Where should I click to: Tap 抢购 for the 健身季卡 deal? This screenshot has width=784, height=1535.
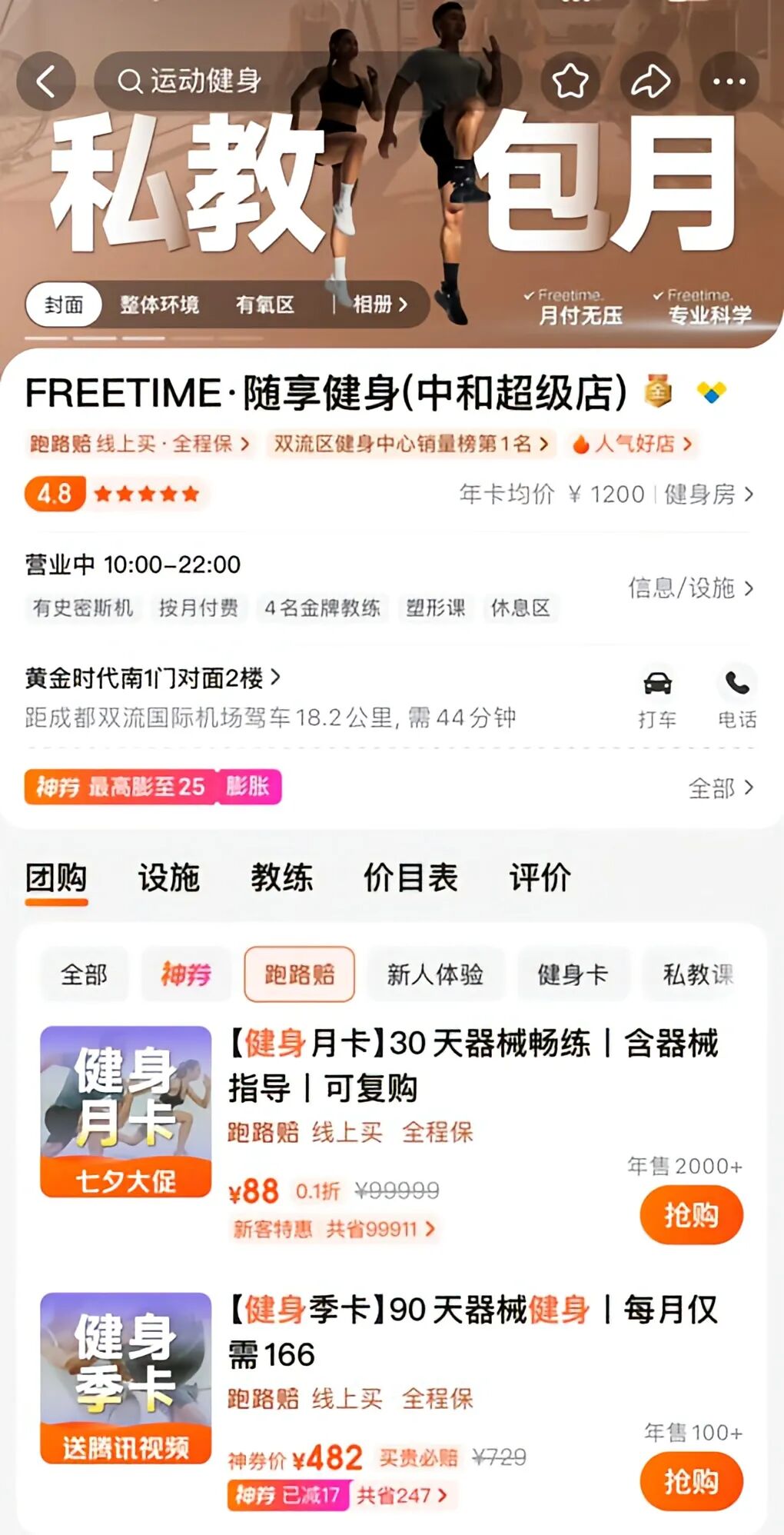[691, 1481]
